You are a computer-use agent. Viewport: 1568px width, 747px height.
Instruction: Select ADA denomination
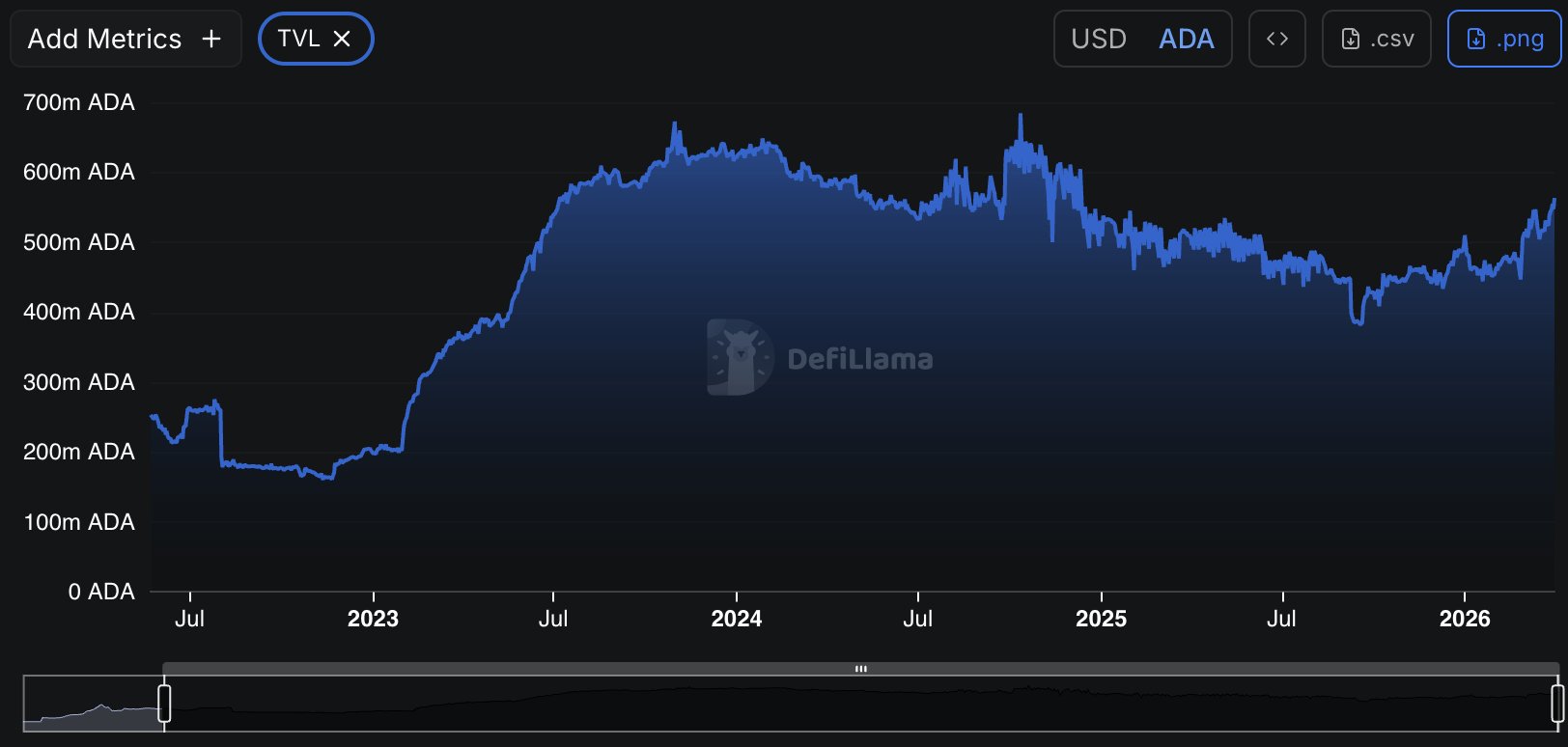coord(1186,39)
